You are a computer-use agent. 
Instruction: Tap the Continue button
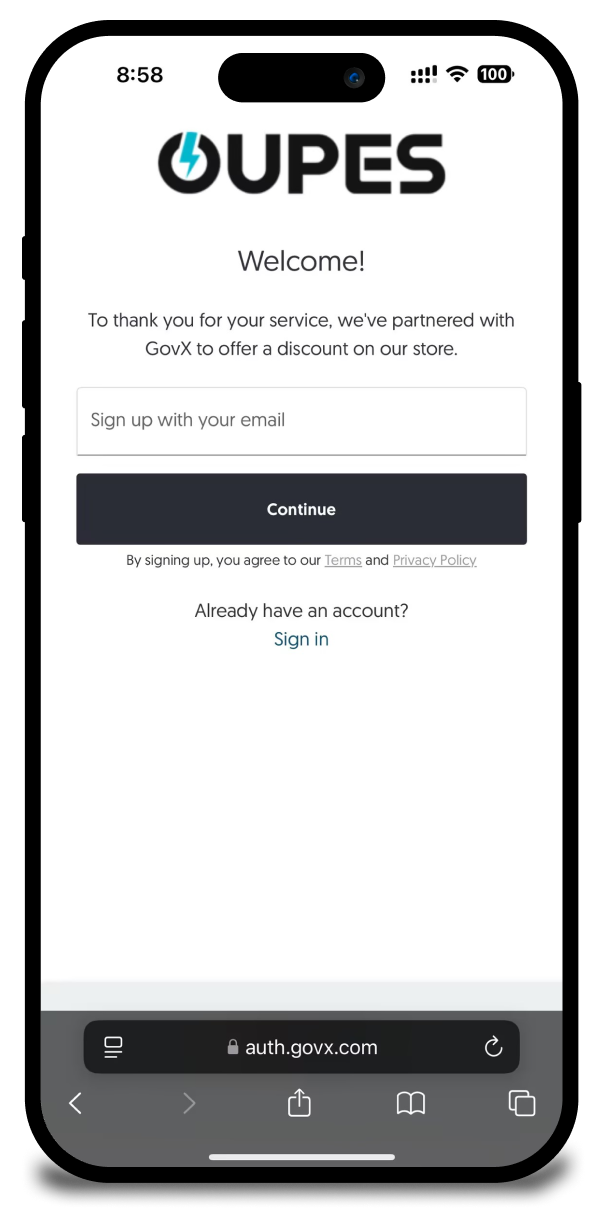point(301,509)
